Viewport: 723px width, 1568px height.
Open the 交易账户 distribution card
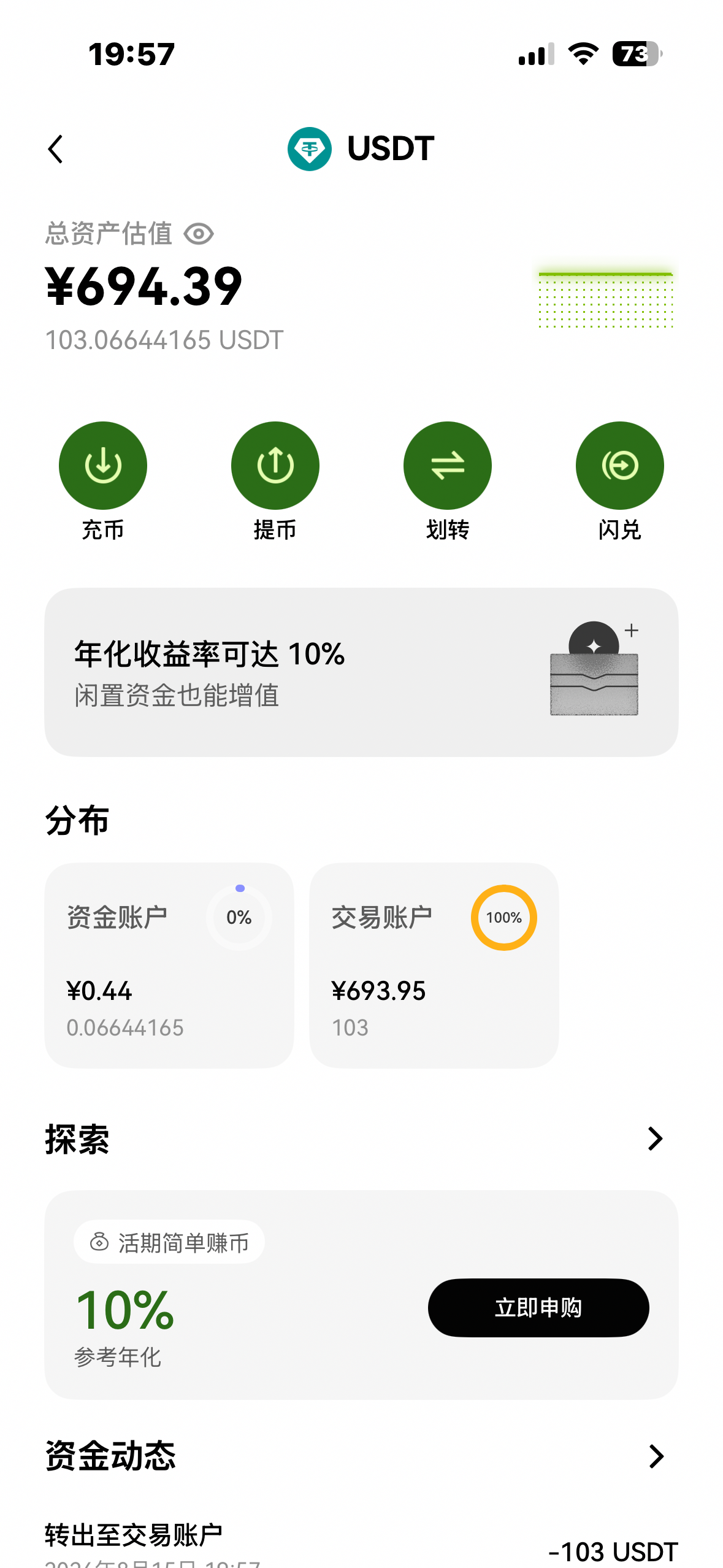(x=434, y=966)
